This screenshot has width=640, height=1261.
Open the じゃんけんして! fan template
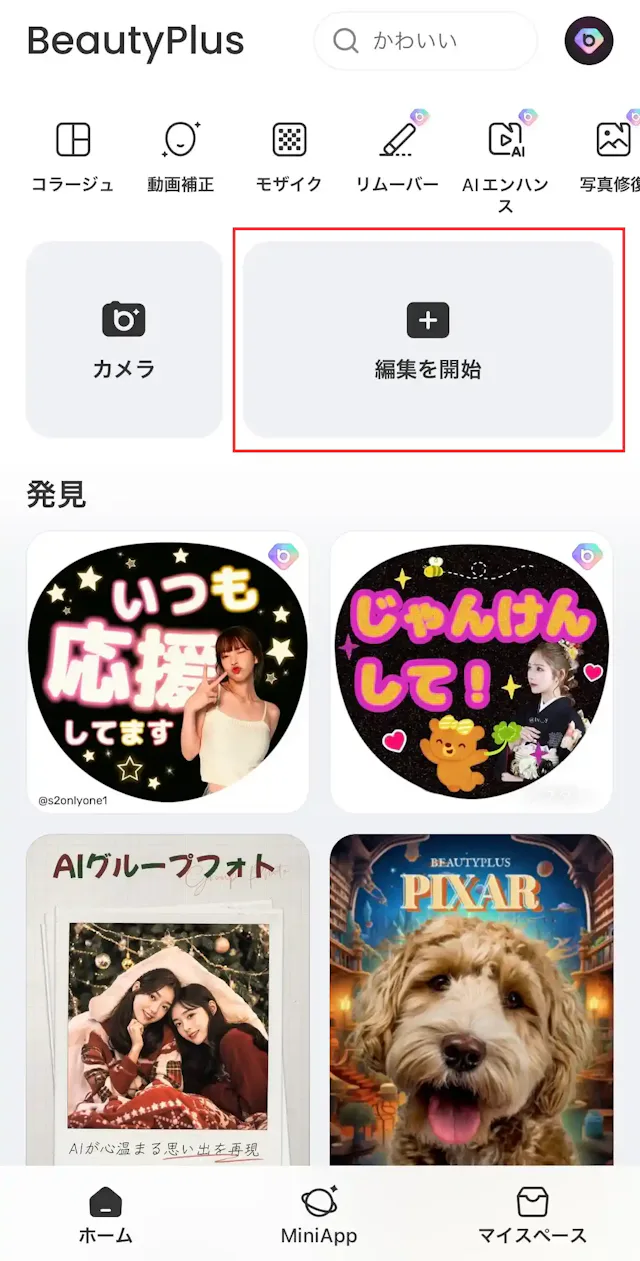pos(471,672)
